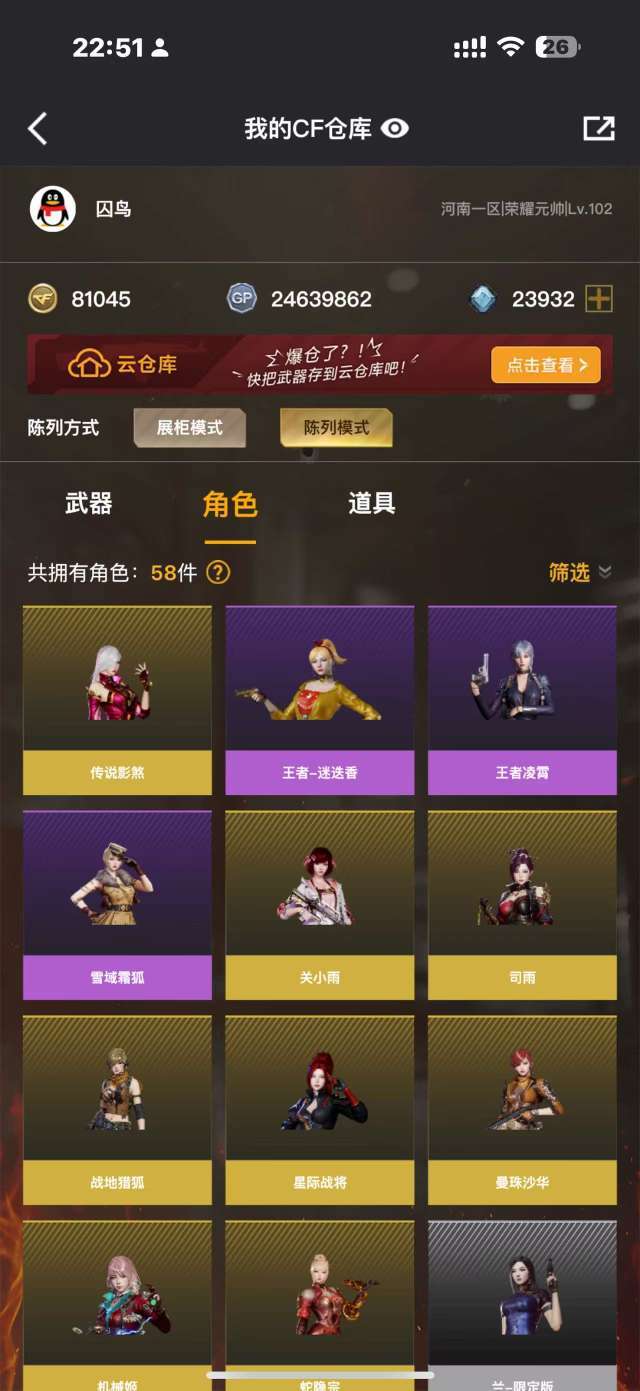
Task: Expand the 筛选 filter
Action: (x=579, y=572)
